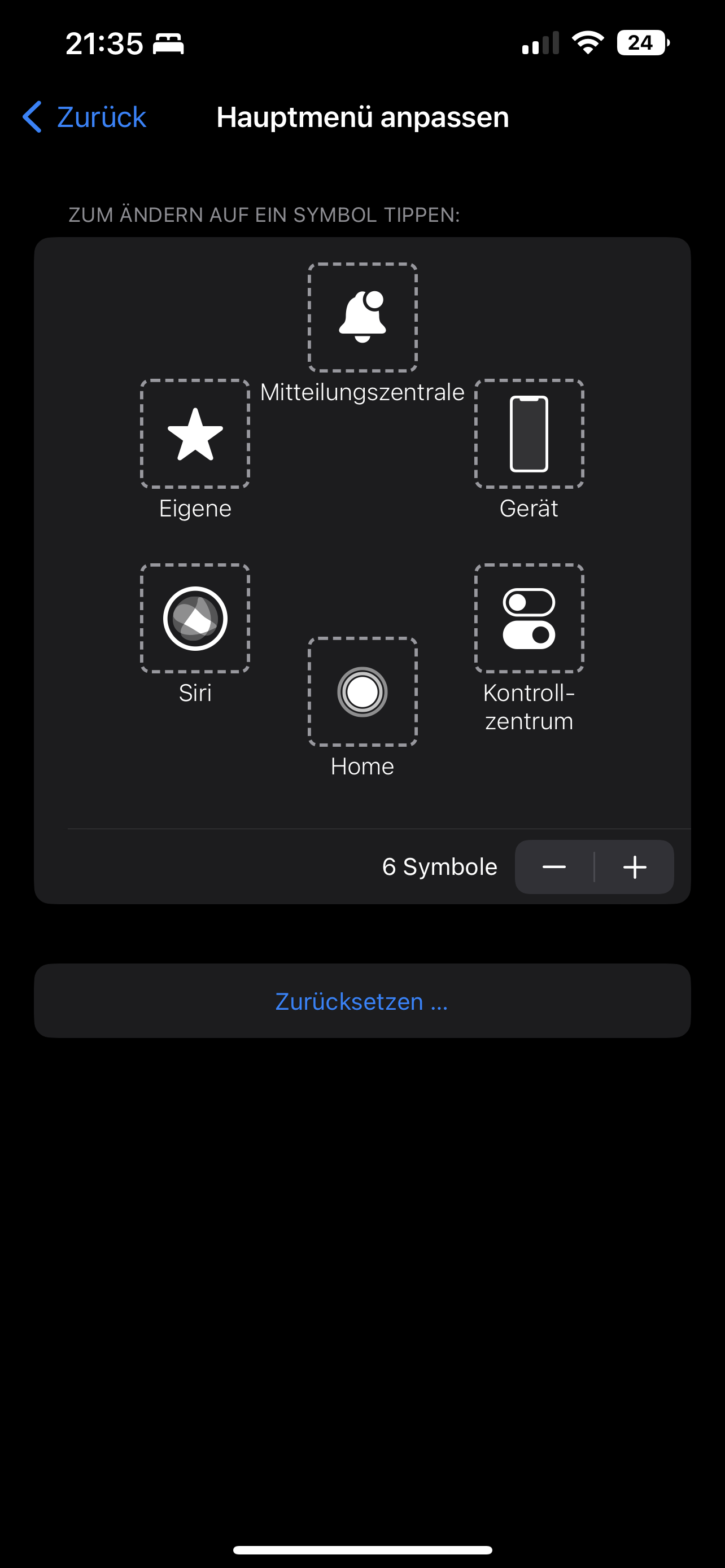Increase the number of symbols
The height and width of the screenshot is (1568, 725).
(x=634, y=867)
